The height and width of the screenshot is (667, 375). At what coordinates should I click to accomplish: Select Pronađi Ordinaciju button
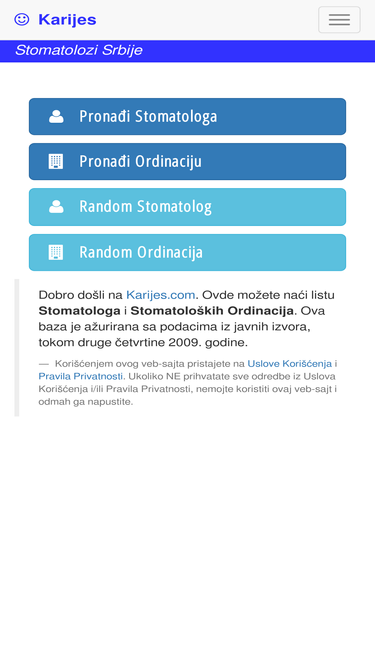pyautogui.click(x=188, y=162)
